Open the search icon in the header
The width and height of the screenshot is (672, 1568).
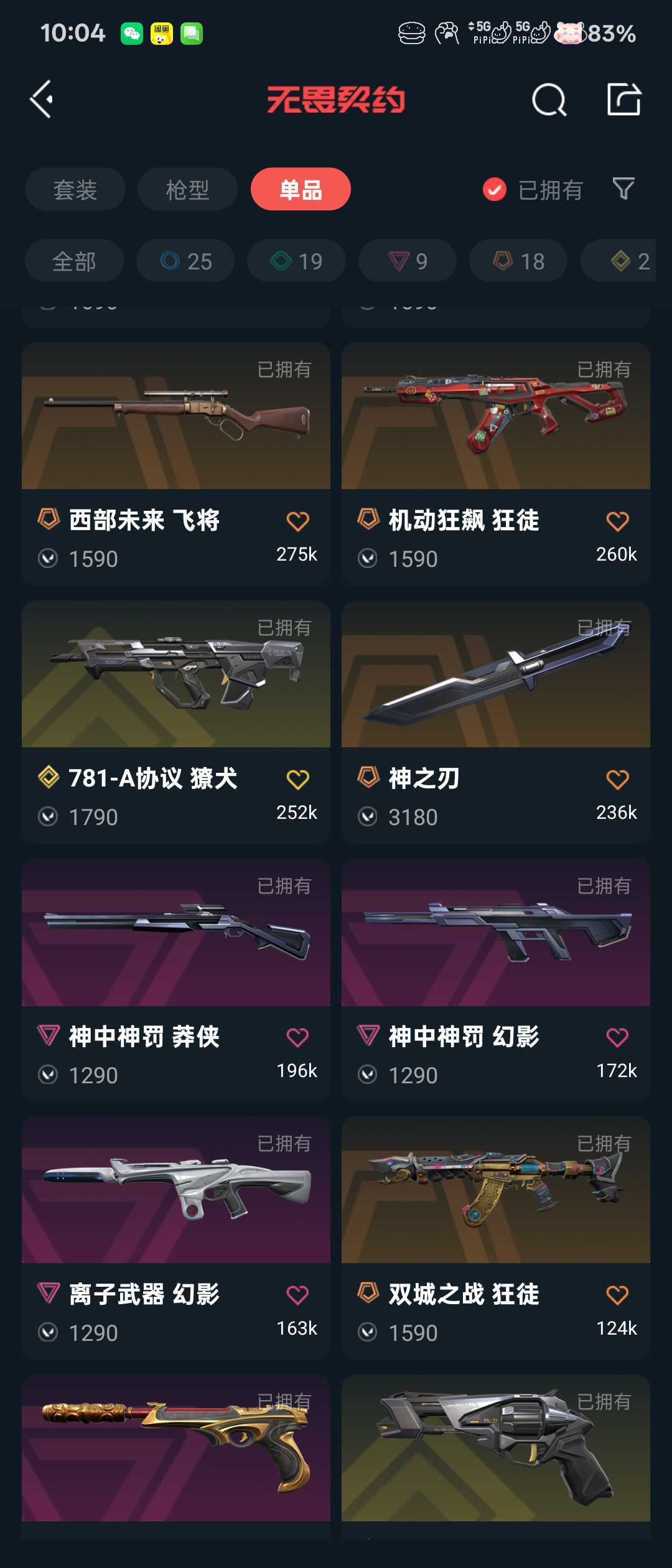pyautogui.click(x=549, y=100)
